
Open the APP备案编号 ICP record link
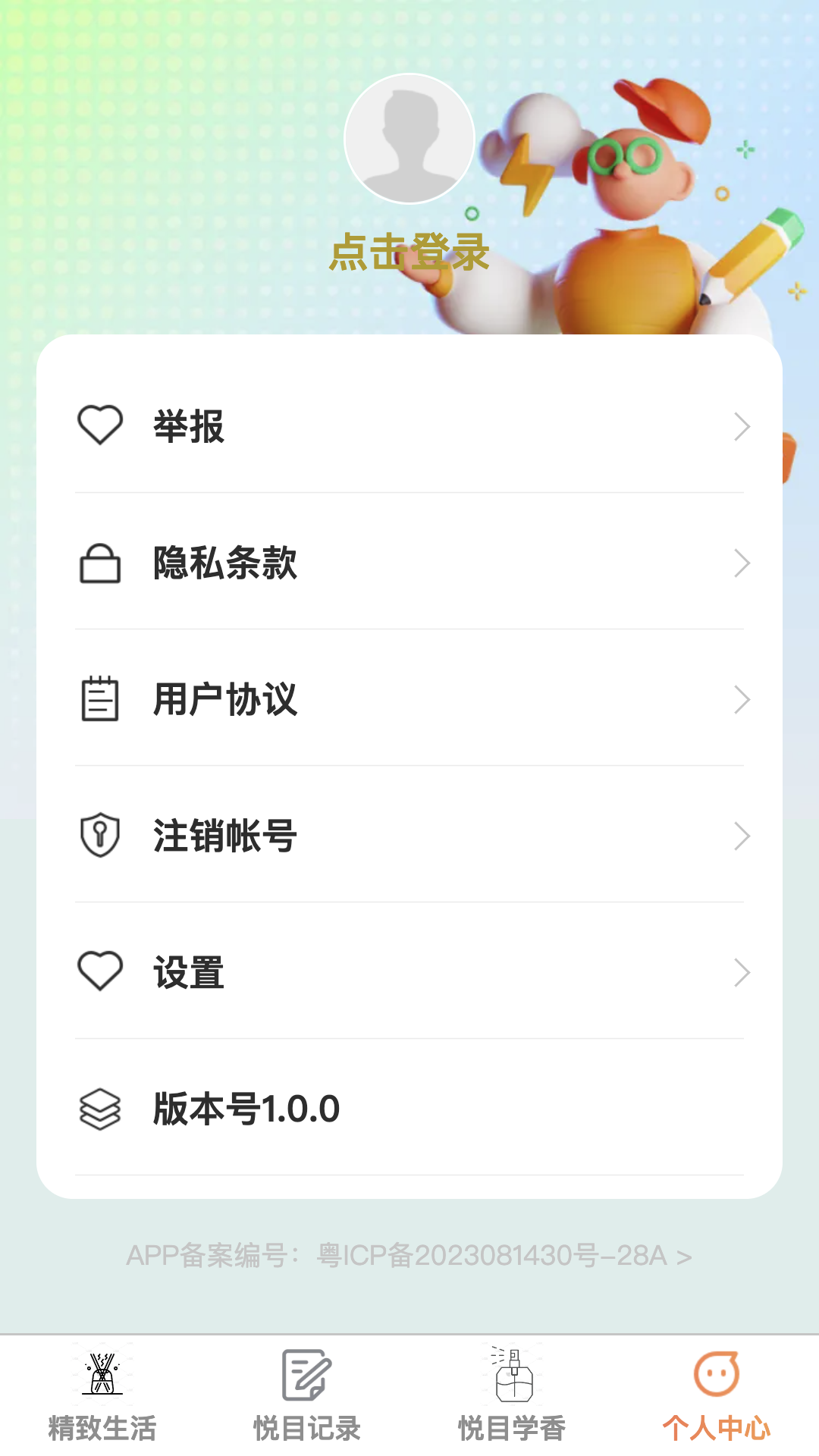click(409, 1257)
